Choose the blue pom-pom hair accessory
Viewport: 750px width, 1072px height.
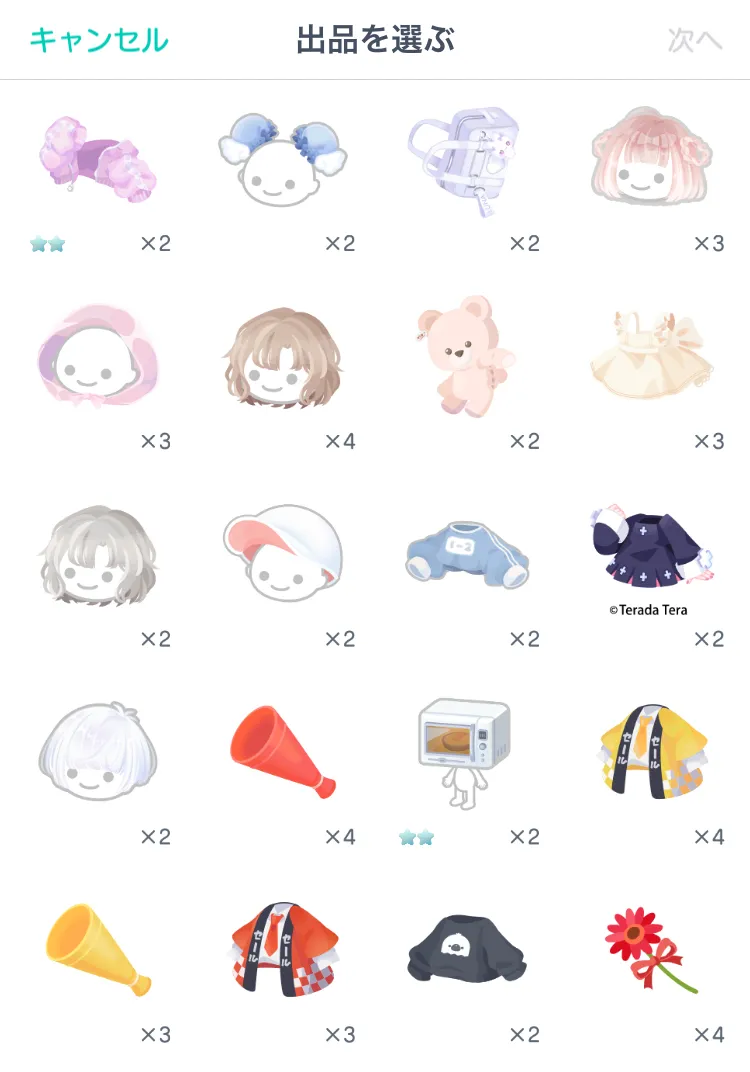pos(282,159)
